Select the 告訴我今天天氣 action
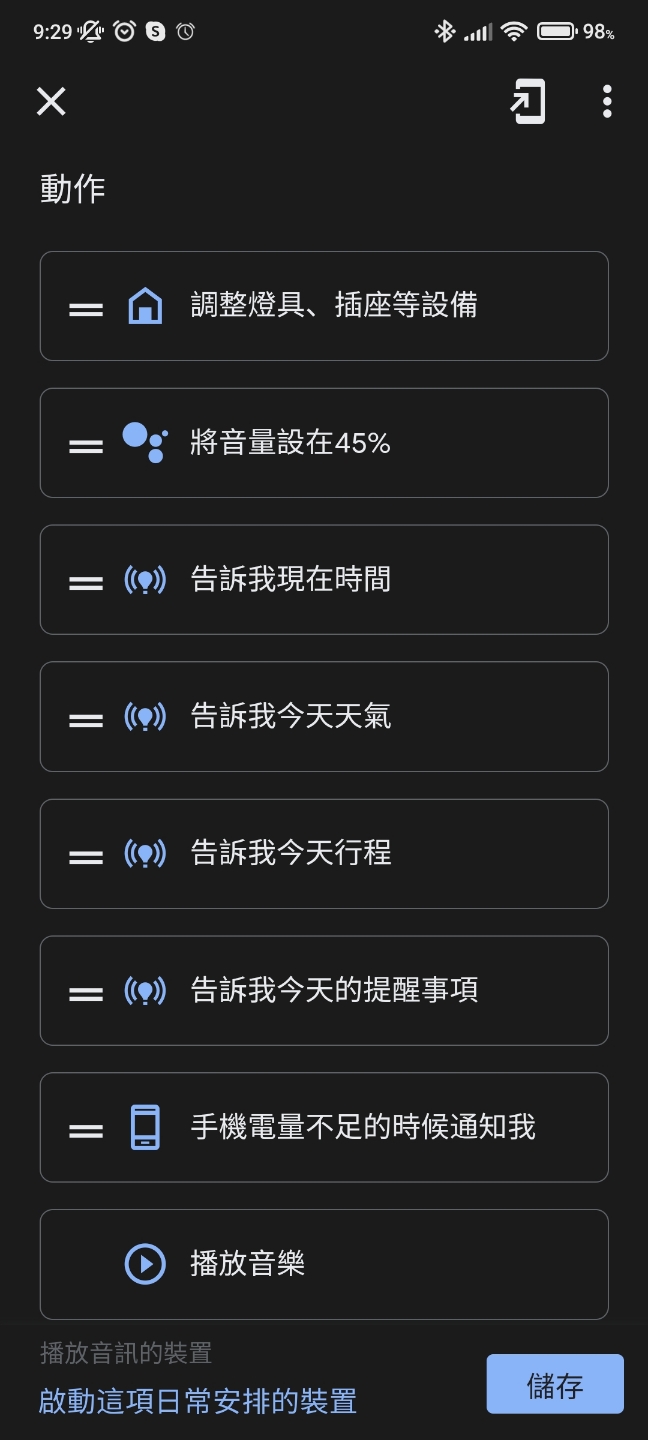The width and height of the screenshot is (648, 1440). 324,717
